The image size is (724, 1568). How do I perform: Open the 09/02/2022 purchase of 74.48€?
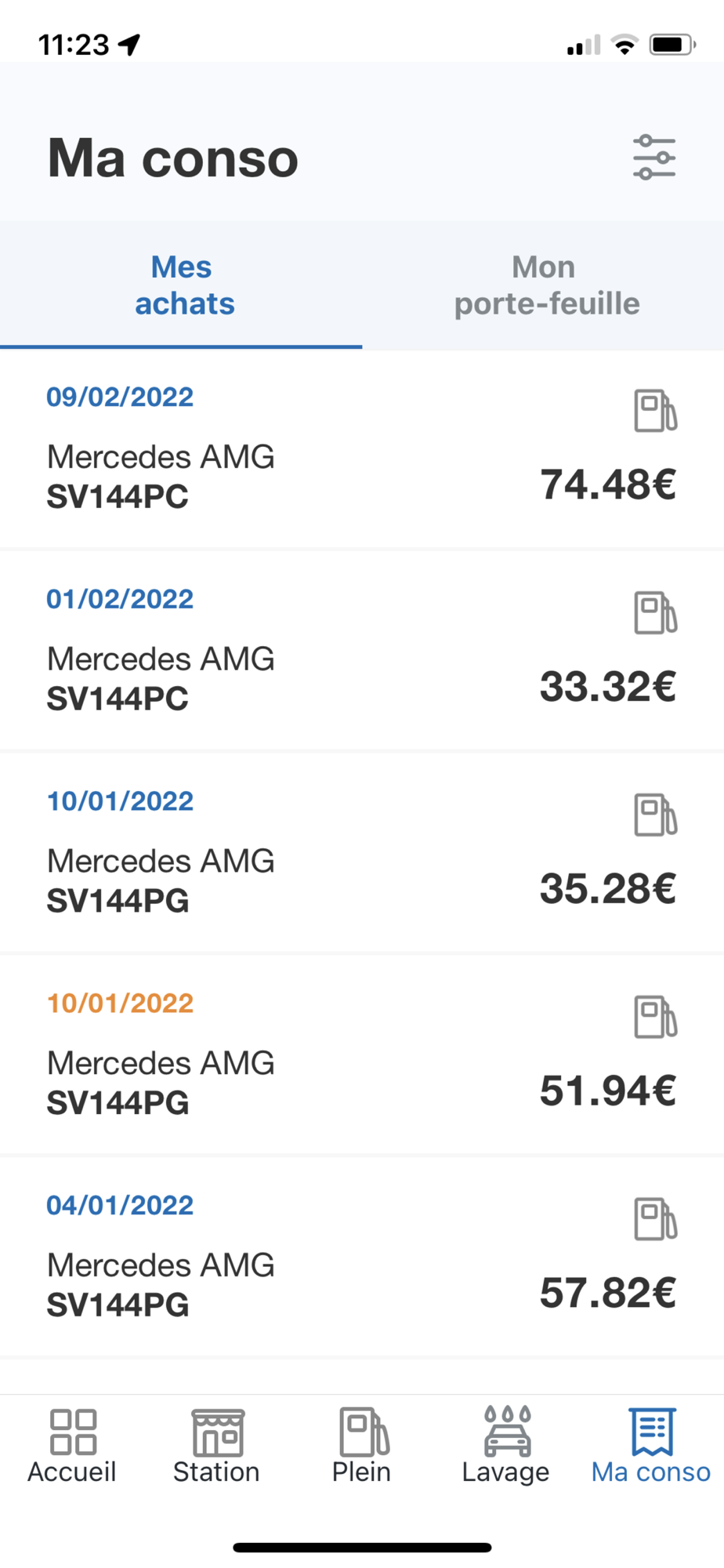[362, 448]
